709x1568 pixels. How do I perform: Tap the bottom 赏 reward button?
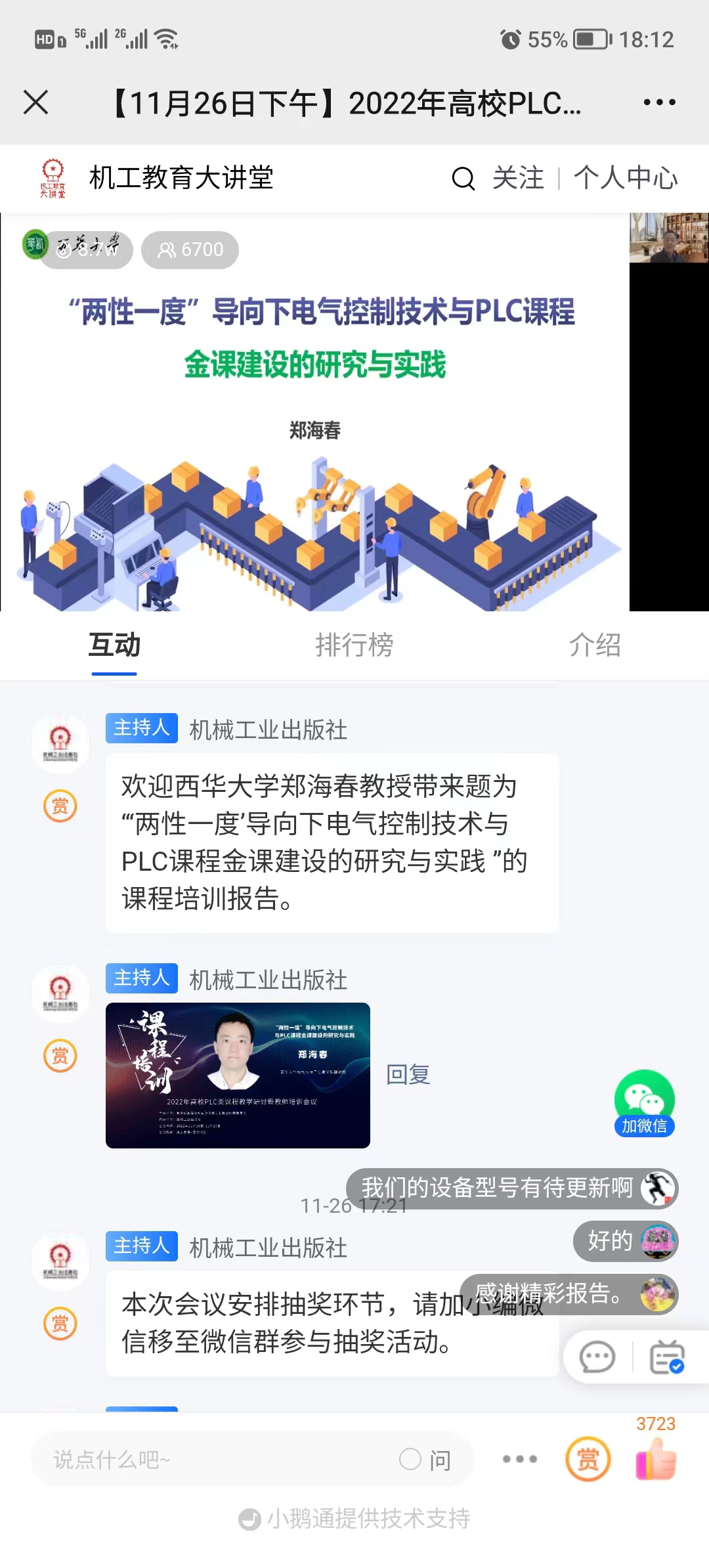pos(588,1459)
